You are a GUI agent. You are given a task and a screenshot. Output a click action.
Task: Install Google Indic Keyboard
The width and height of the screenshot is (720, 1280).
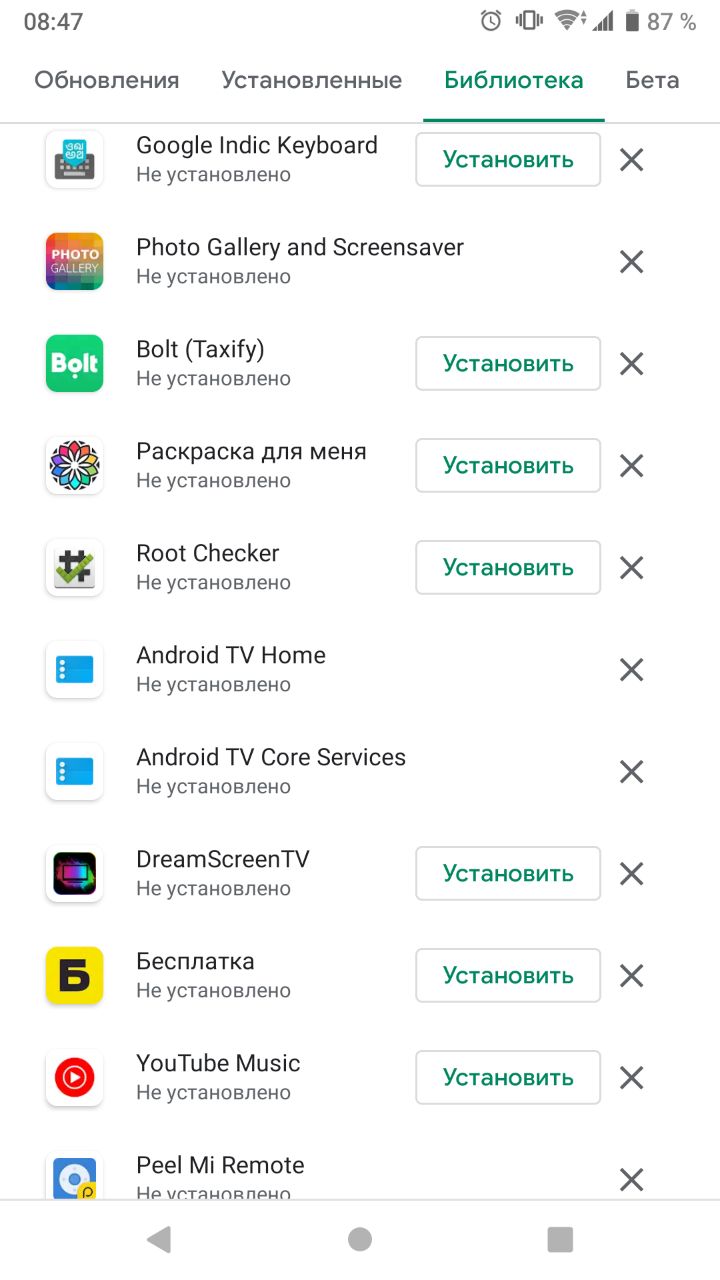tap(508, 160)
